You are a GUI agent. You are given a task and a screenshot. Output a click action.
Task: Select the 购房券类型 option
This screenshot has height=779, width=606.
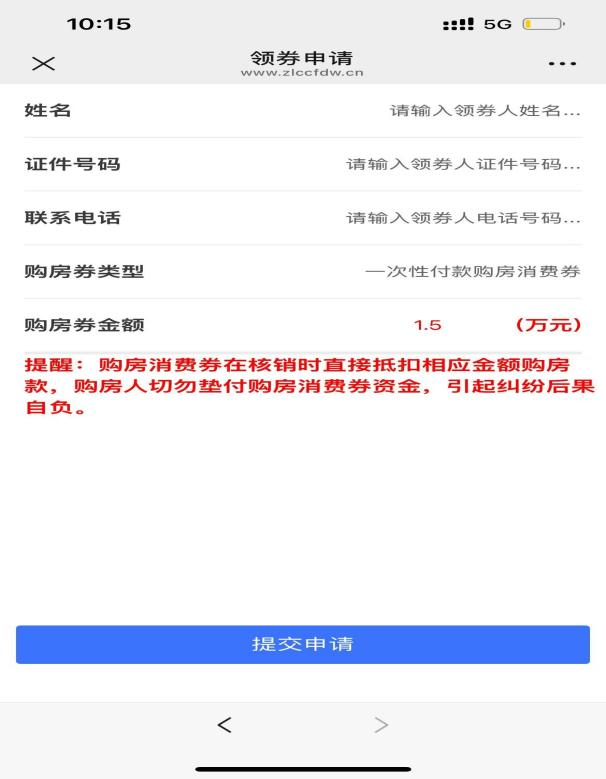coord(472,272)
